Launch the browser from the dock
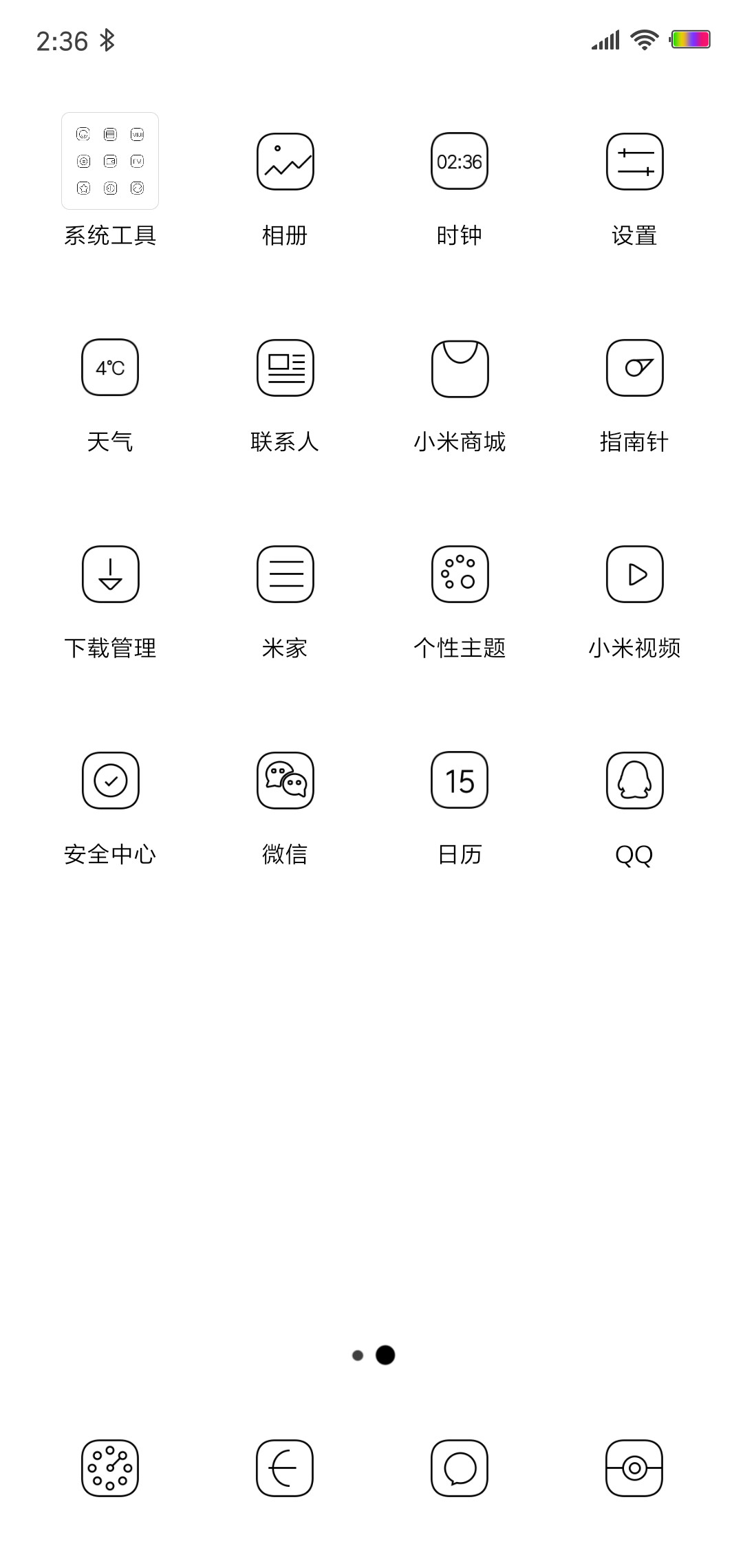This screenshot has height=1568, width=743. (285, 1468)
